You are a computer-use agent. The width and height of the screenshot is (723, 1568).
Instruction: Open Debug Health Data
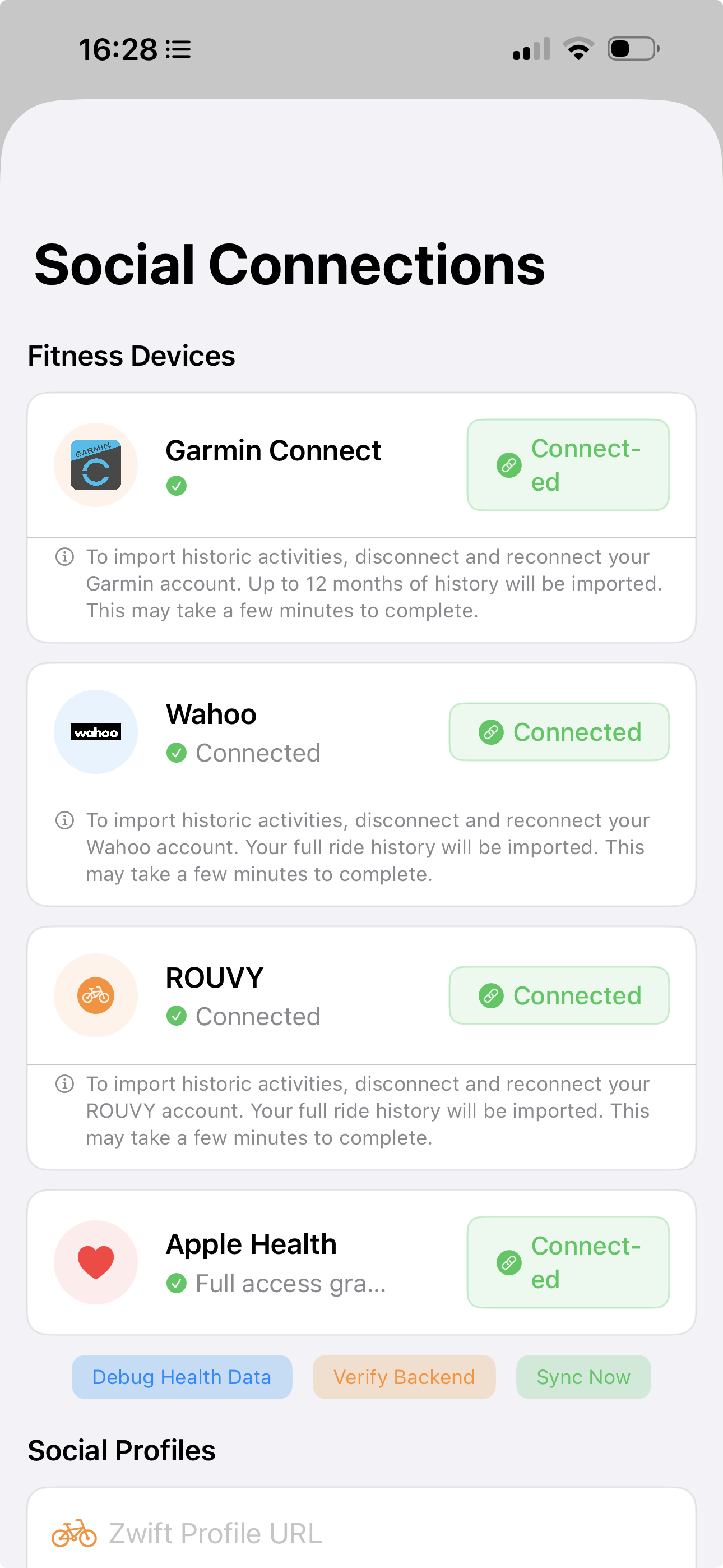(182, 1377)
